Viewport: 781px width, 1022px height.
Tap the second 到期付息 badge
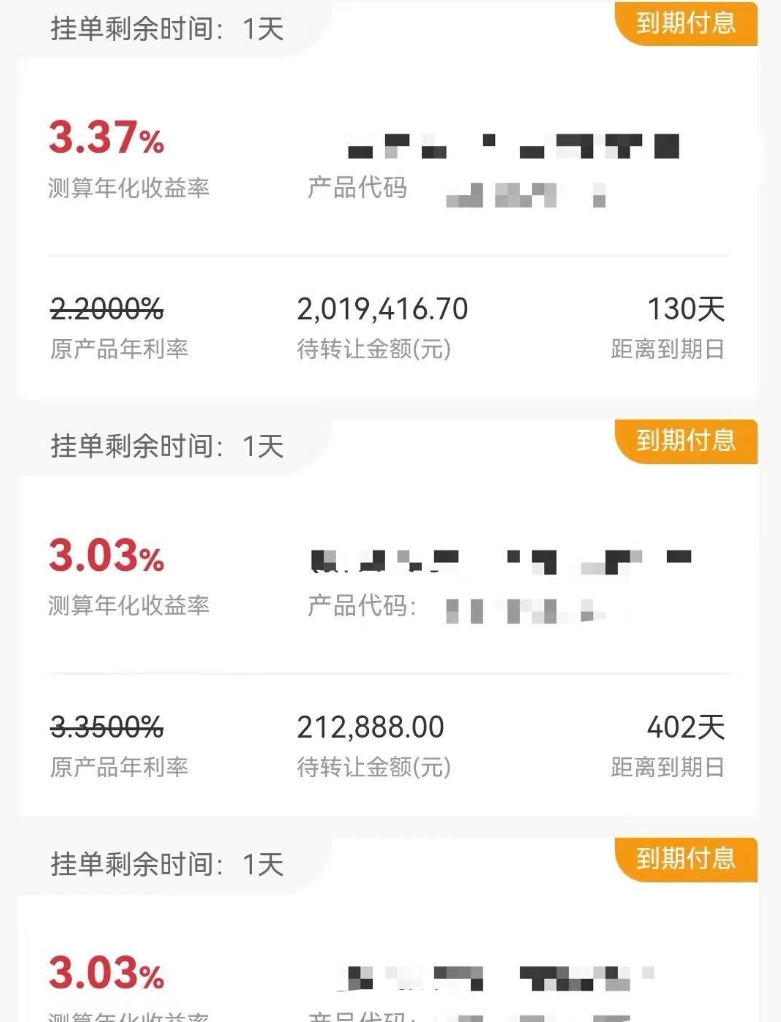687,440
